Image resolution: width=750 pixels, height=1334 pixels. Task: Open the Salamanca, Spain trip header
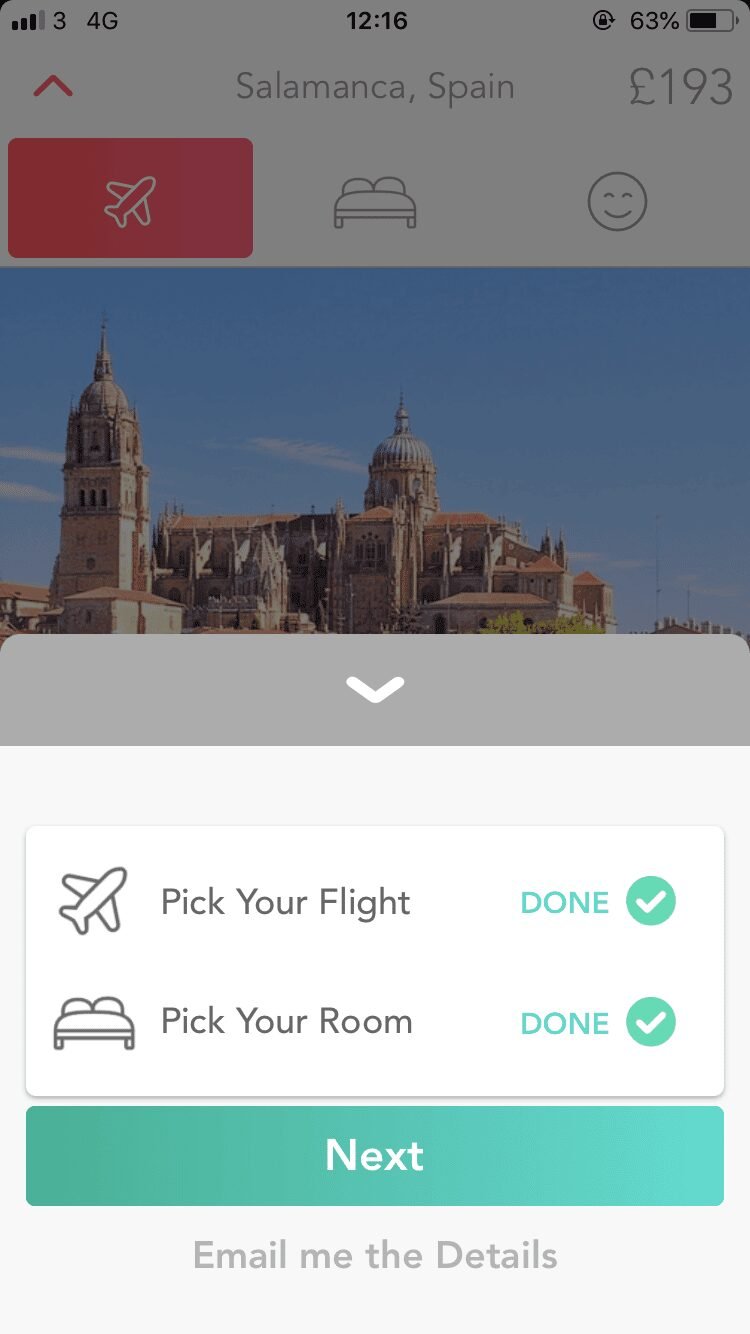pyautogui.click(x=374, y=86)
